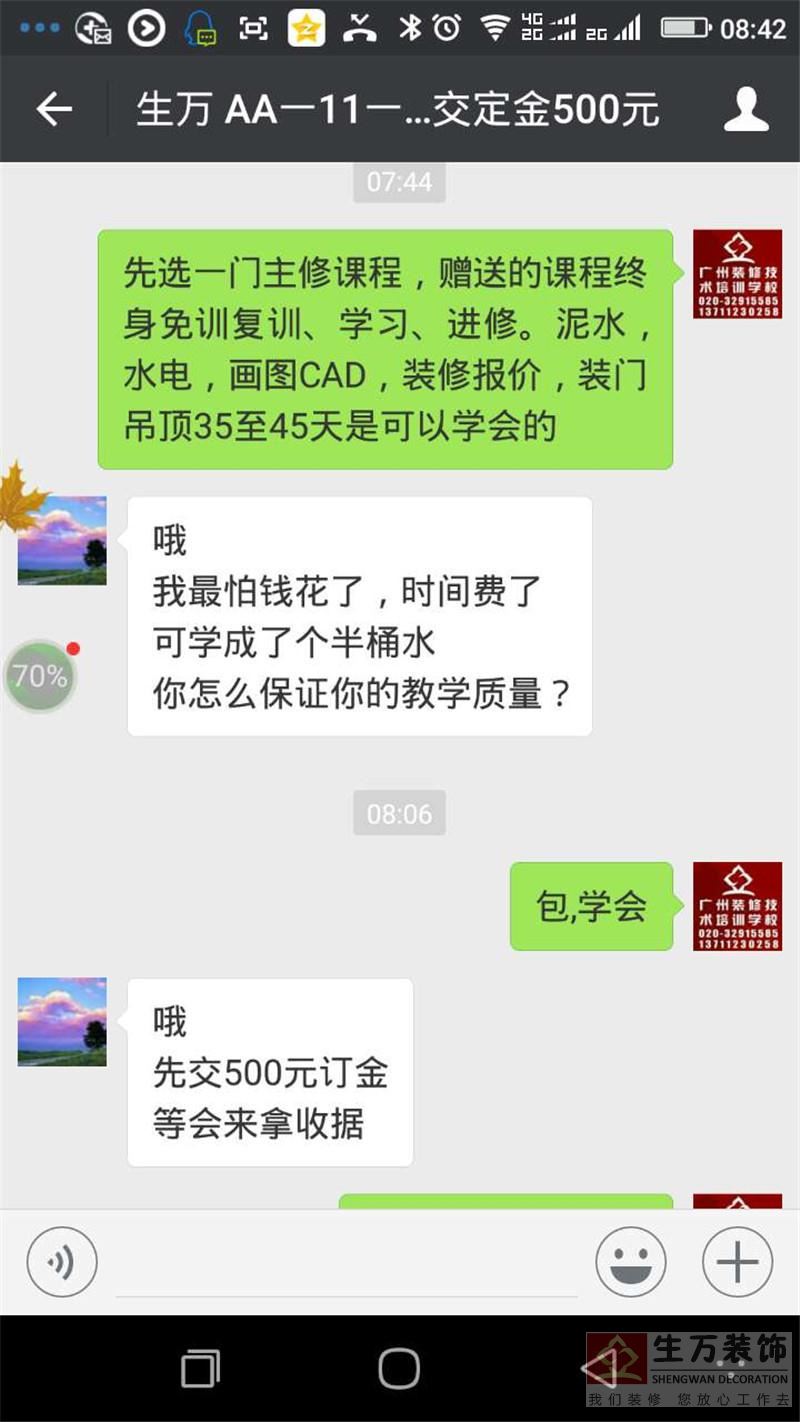The image size is (800, 1422).
Task: Open the contact profile icon
Action: coord(746,109)
